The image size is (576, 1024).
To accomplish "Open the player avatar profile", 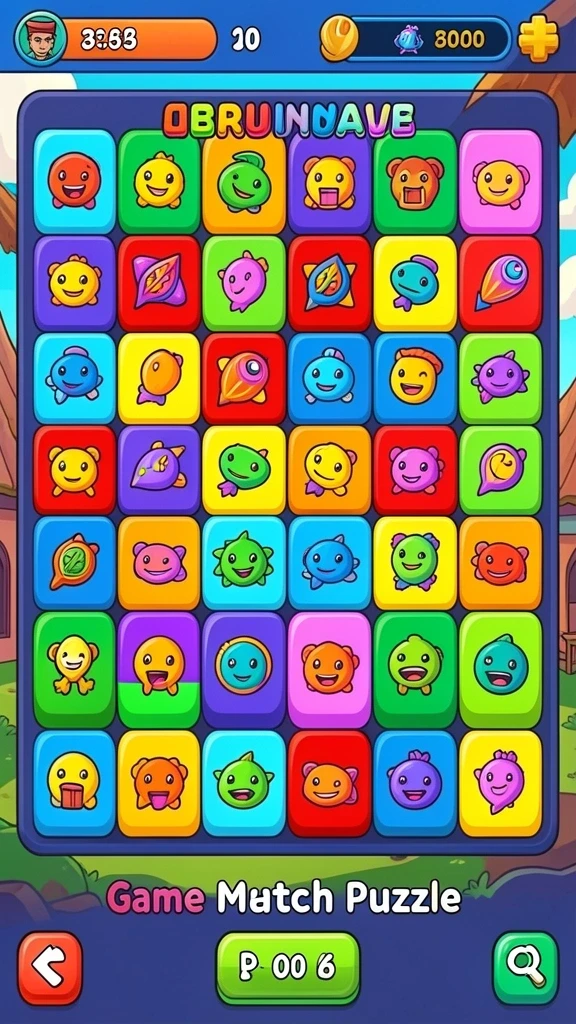I will coord(40,39).
